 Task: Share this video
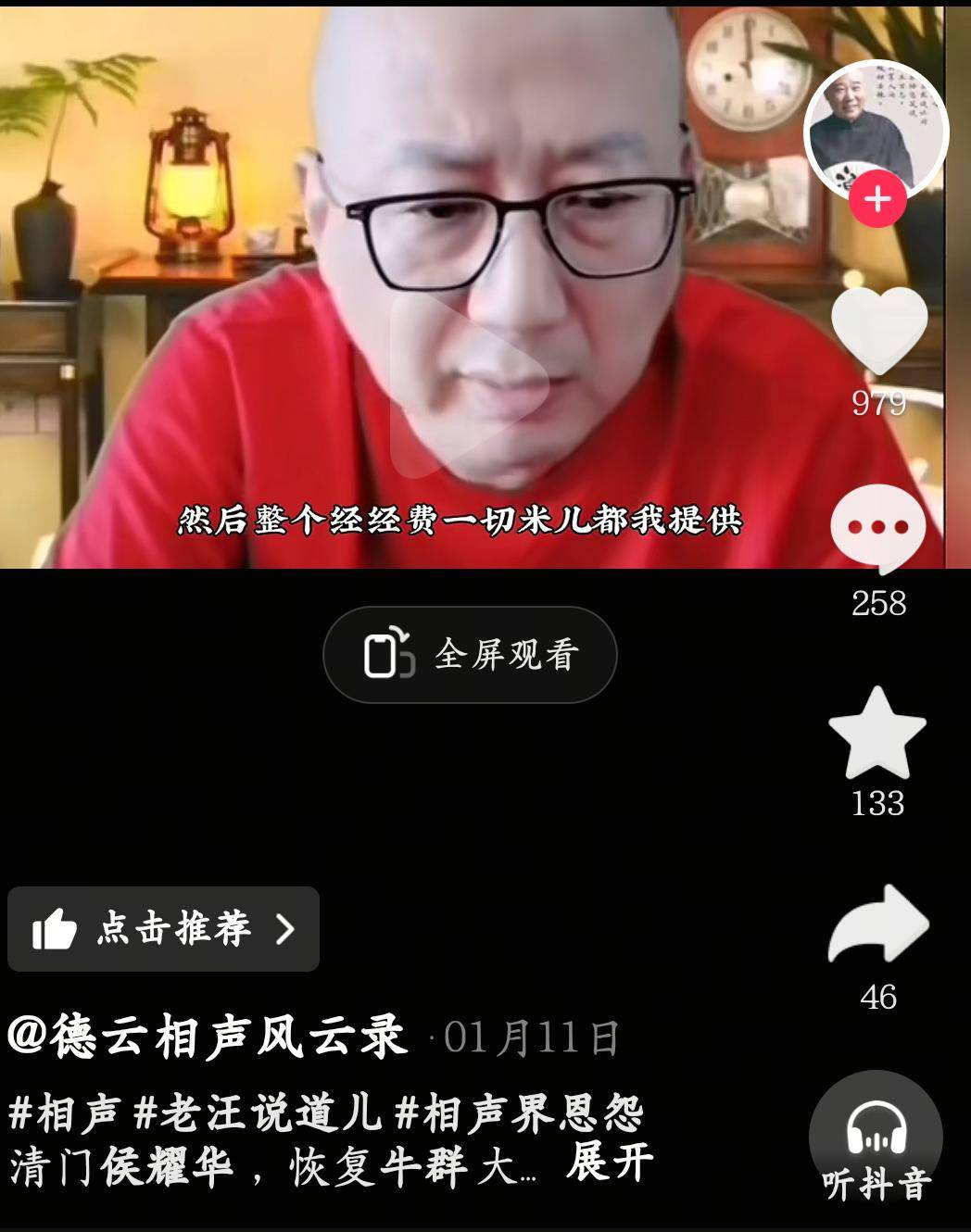pyautogui.click(x=877, y=924)
